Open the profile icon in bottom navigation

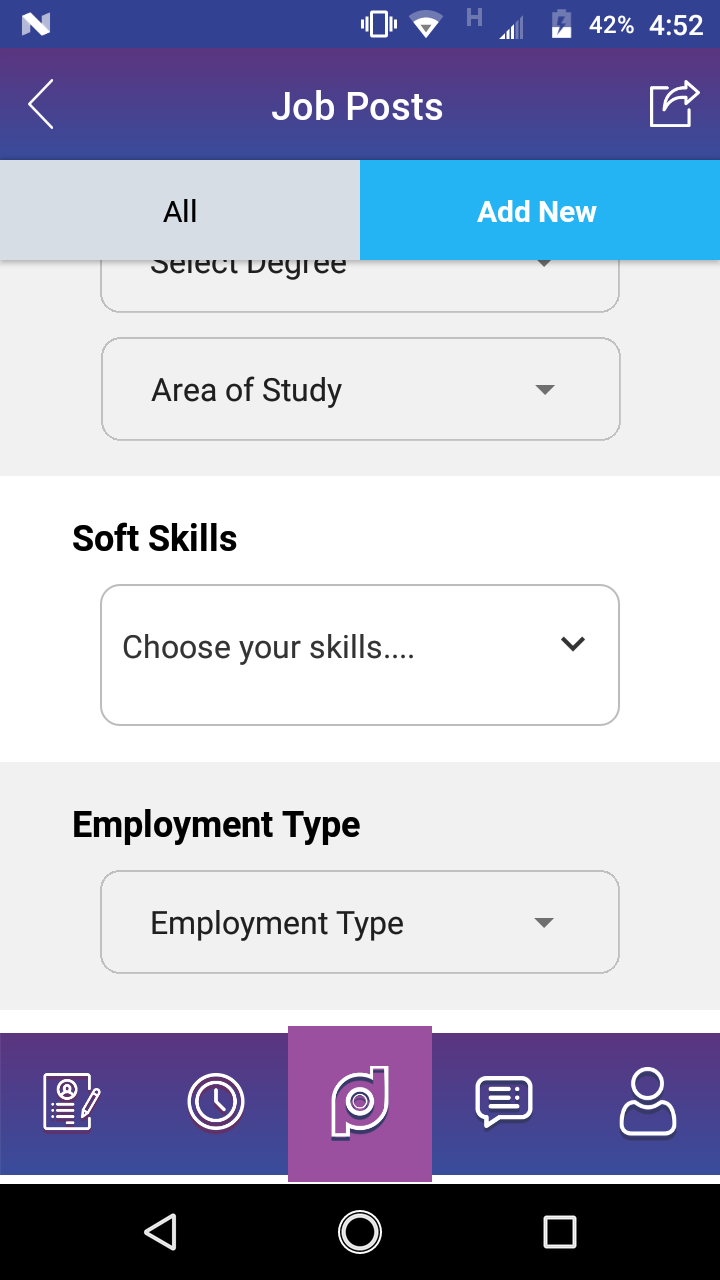pyautogui.click(x=647, y=1103)
